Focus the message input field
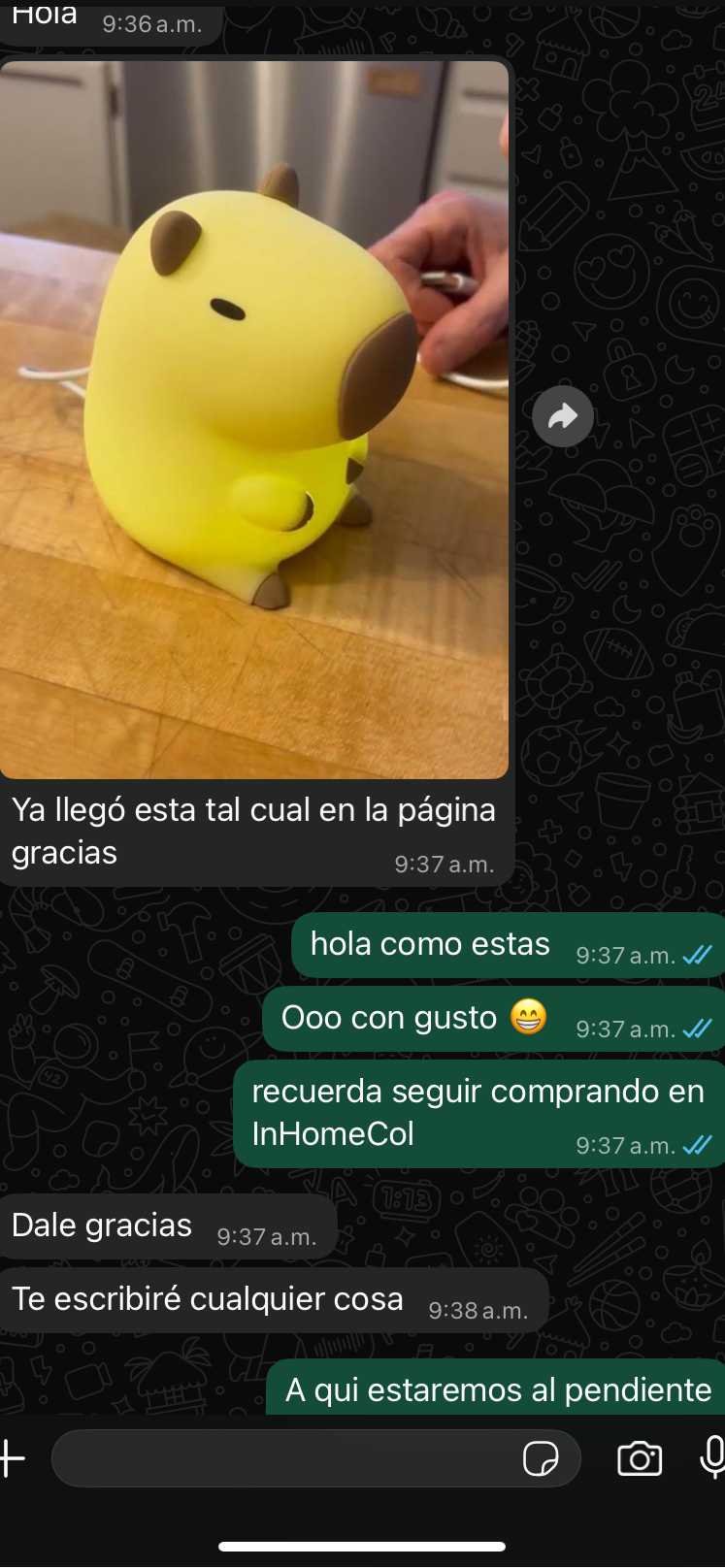This screenshot has width=725, height=1568. (x=281, y=1457)
